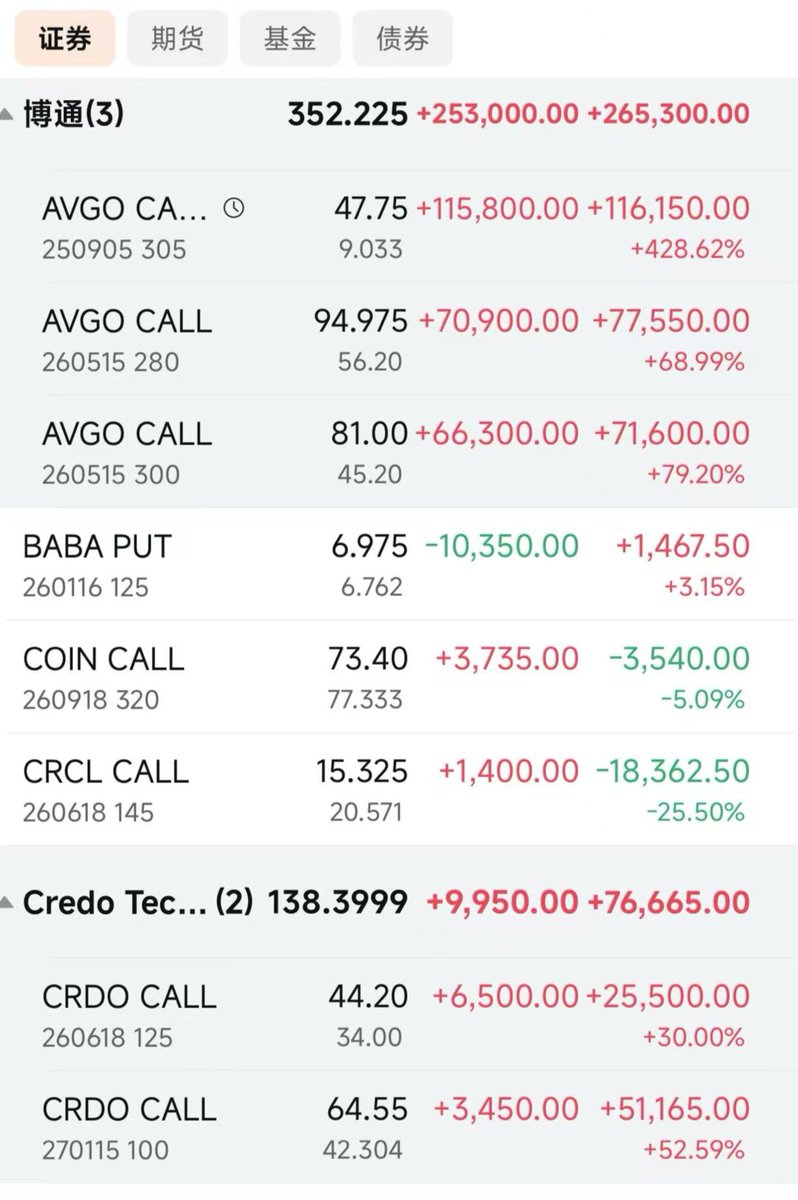Open the 债券 tab
Viewport: 798px width, 1200px height.
tap(402, 39)
